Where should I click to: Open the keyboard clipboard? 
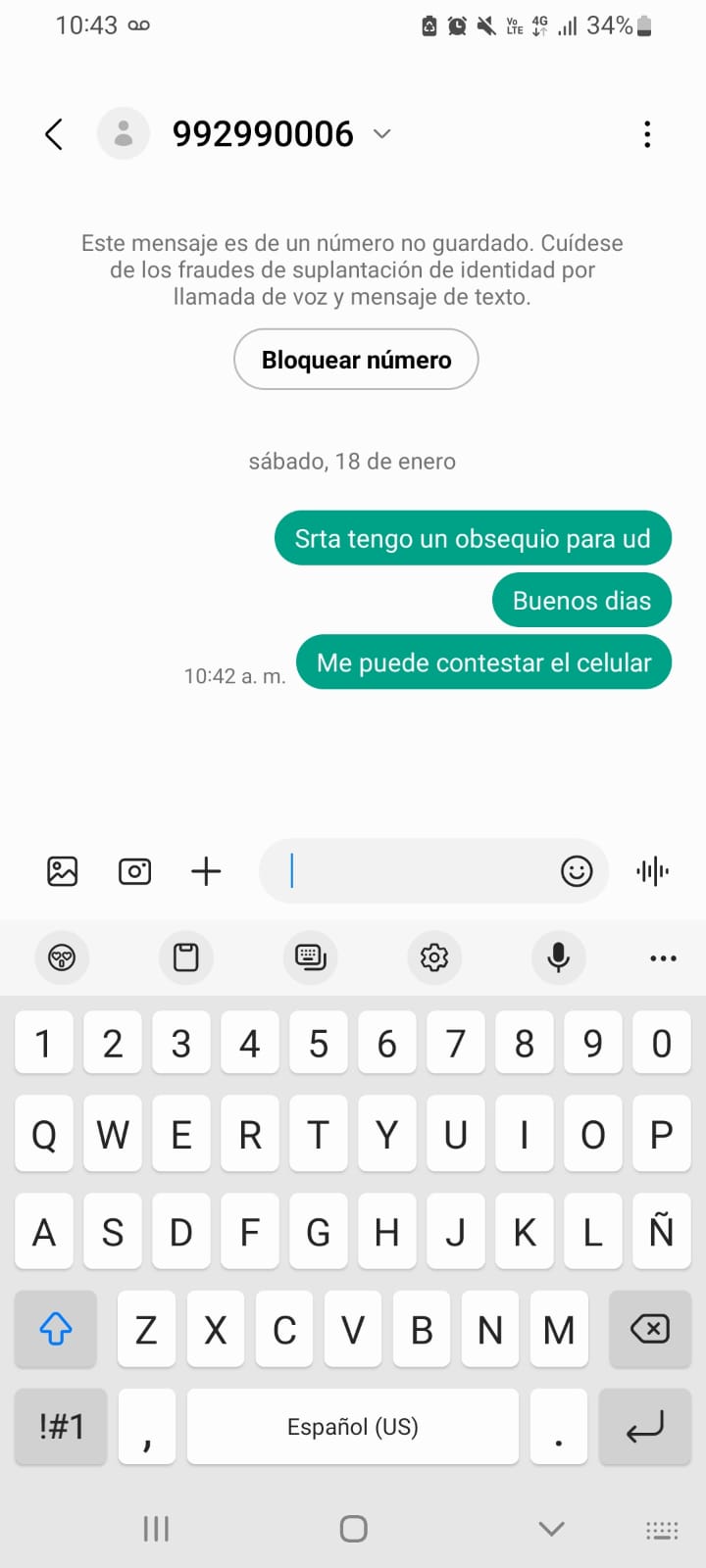coord(186,957)
